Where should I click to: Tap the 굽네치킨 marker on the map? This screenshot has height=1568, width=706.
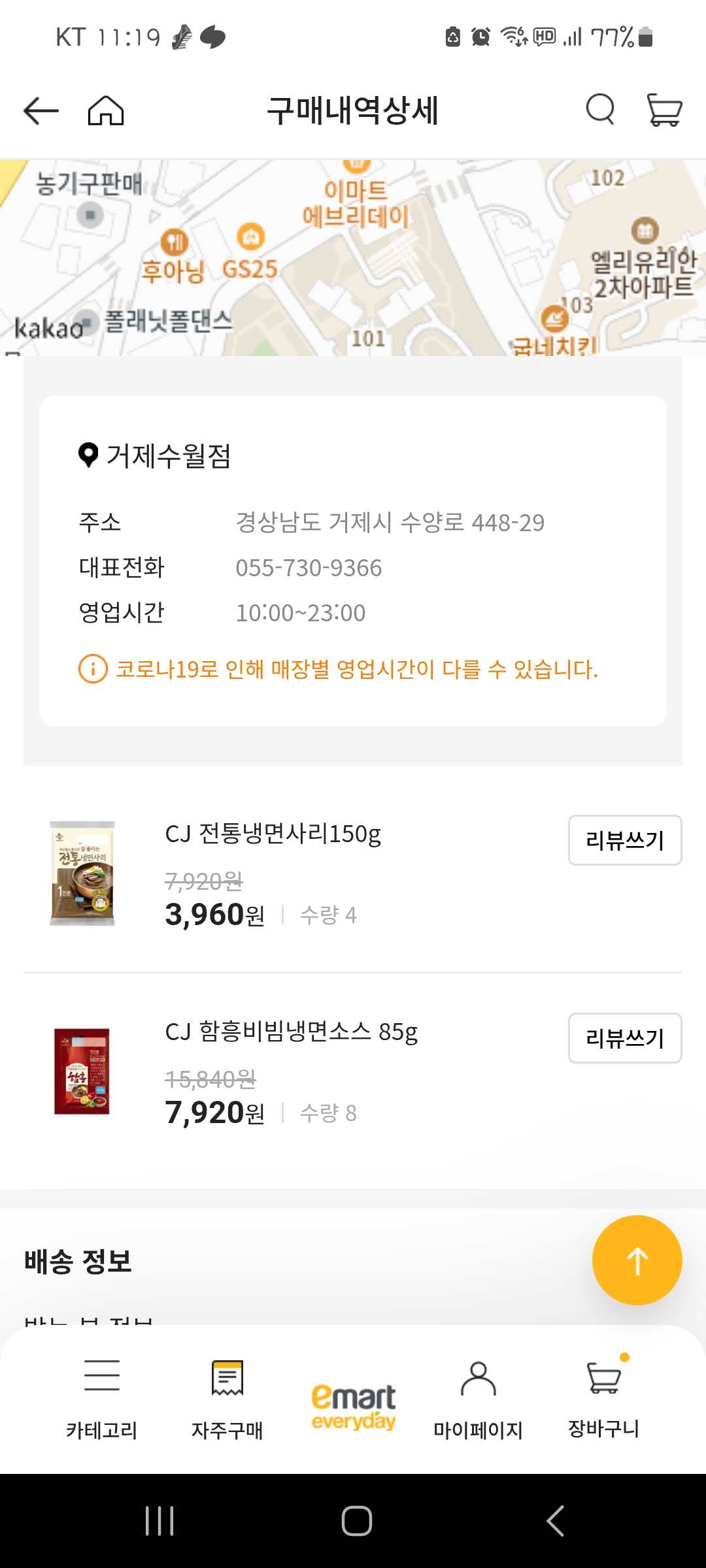pos(555,318)
